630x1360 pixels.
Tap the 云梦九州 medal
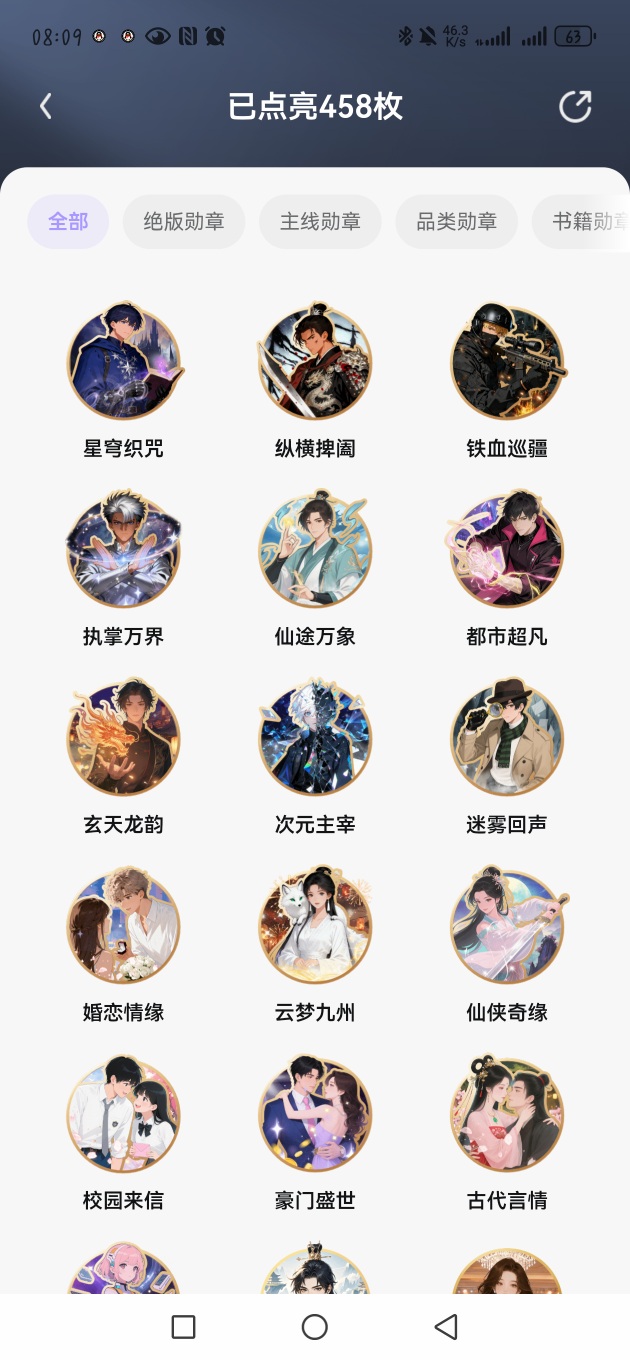coord(315,926)
